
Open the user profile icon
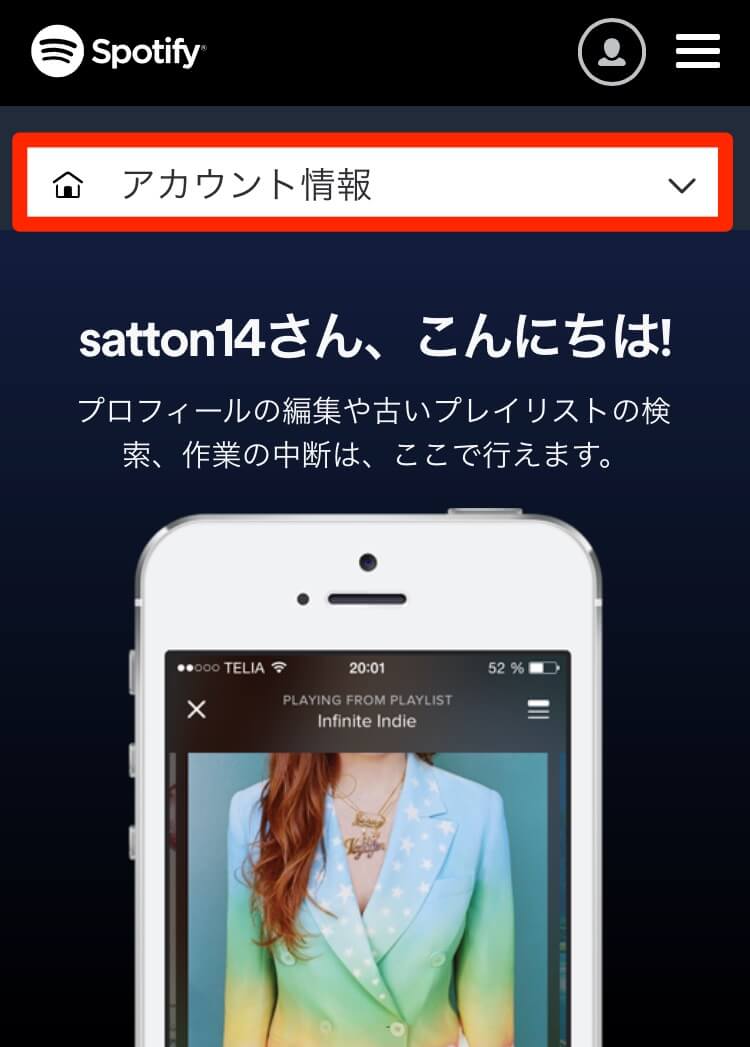click(611, 52)
